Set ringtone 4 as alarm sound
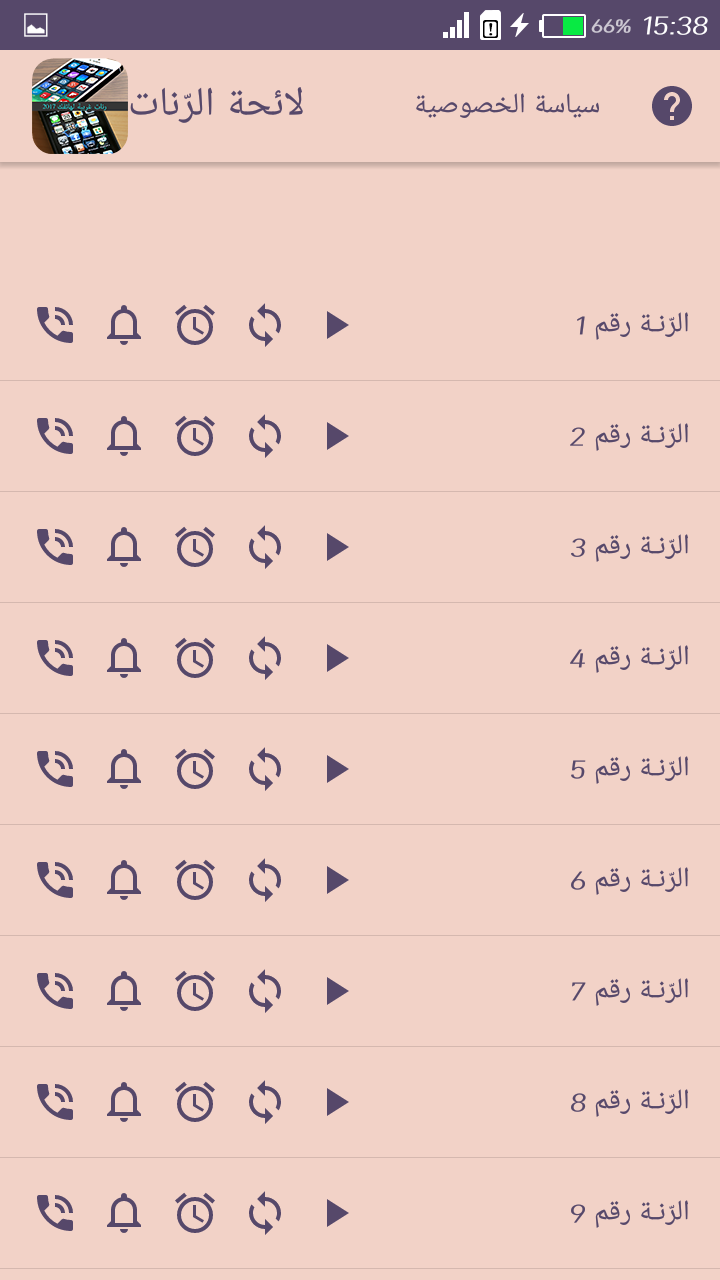 tap(195, 658)
